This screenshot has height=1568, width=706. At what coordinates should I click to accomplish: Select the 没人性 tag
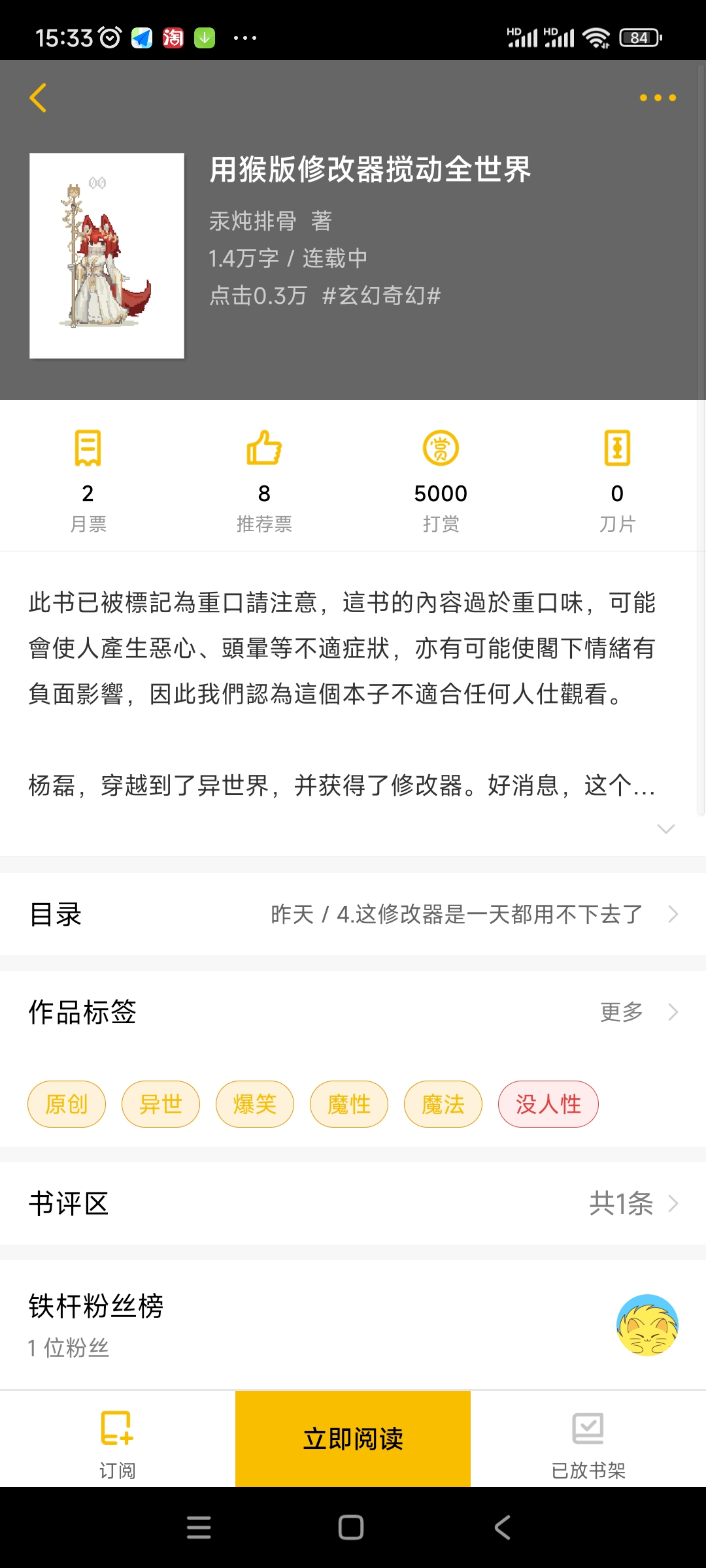pyautogui.click(x=548, y=1104)
